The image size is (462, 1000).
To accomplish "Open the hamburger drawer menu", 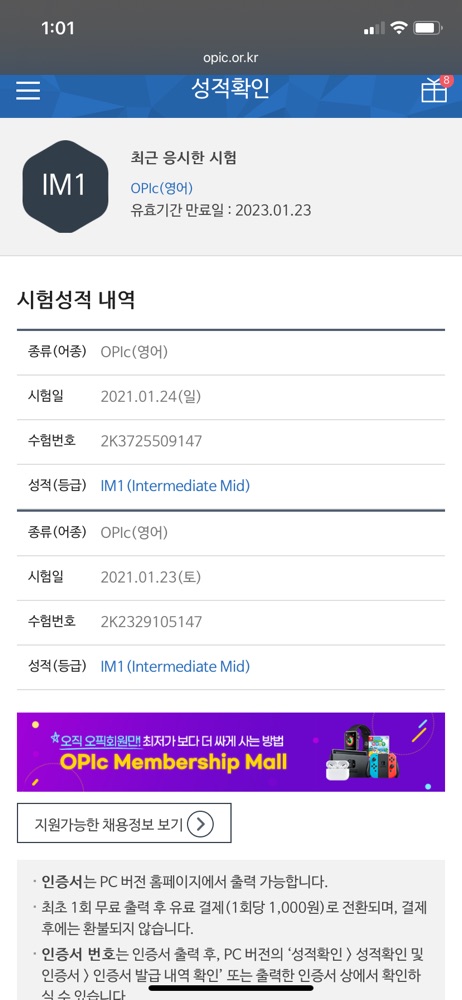I will [x=28, y=90].
